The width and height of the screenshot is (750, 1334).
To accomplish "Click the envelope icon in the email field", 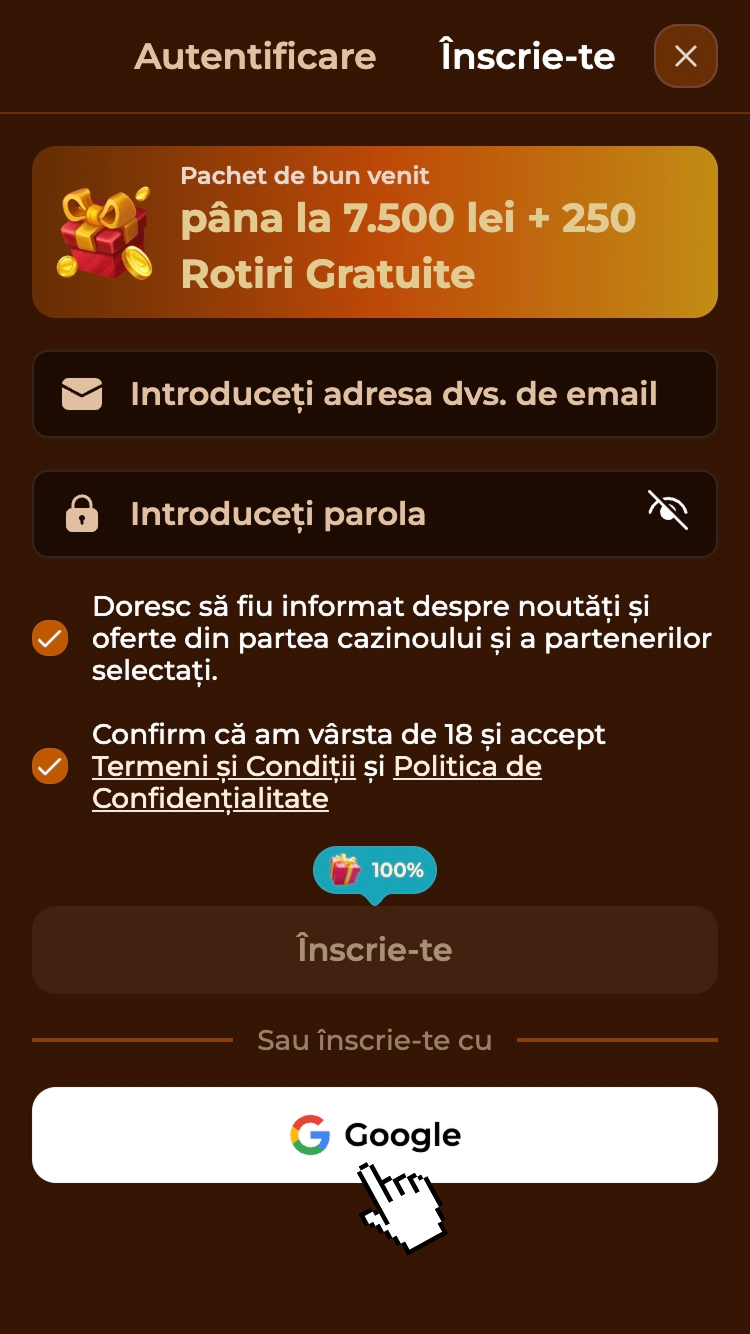I will pos(82,393).
